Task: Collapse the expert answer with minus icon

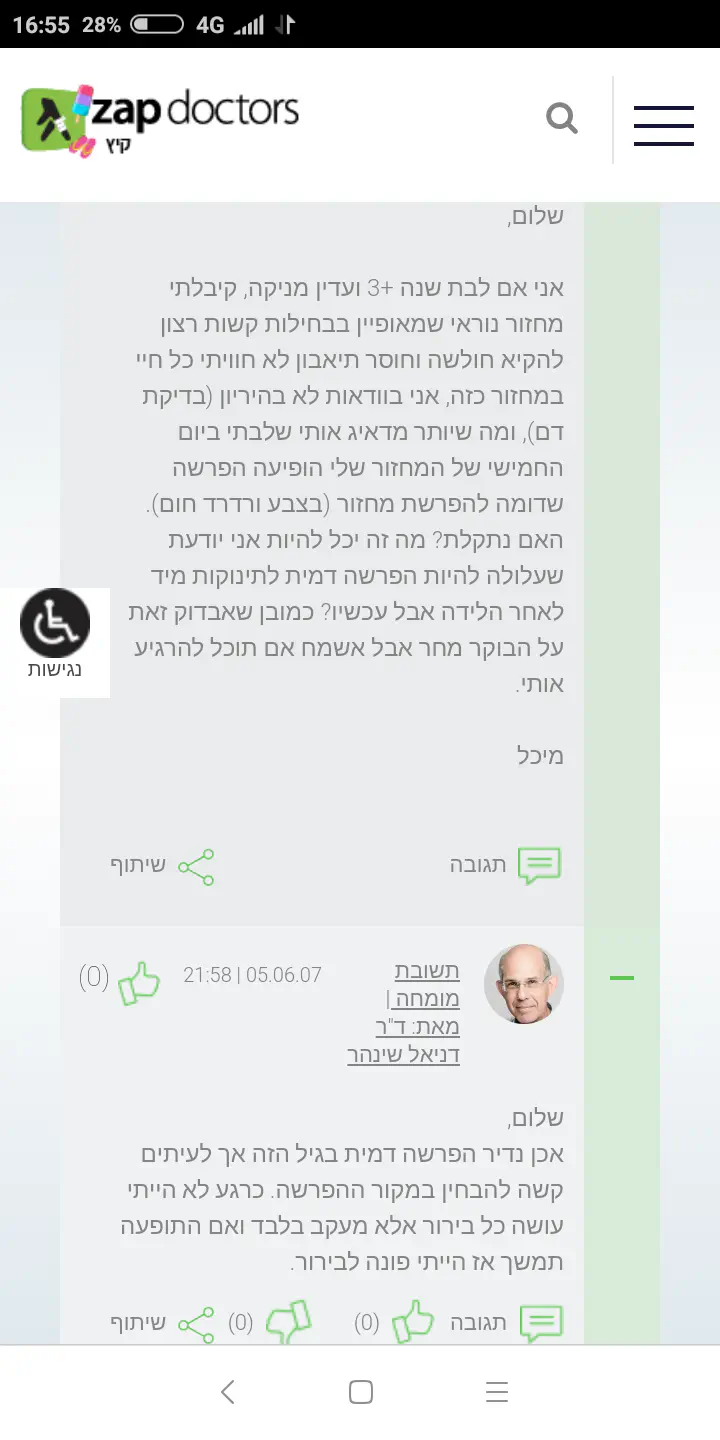Action: coord(622,978)
